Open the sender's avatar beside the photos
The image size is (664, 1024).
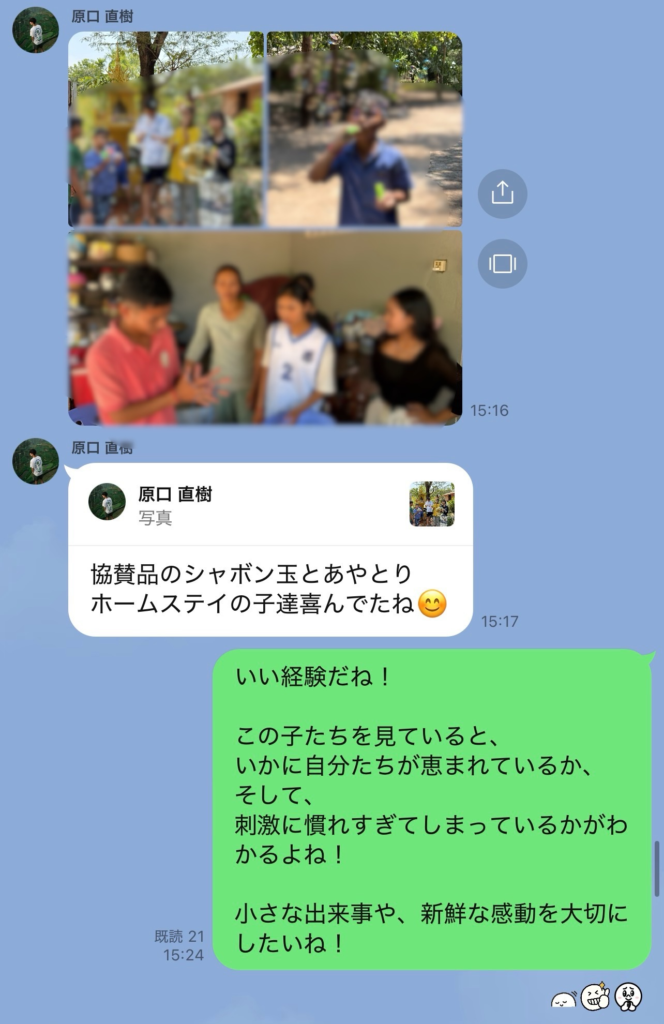point(35,30)
